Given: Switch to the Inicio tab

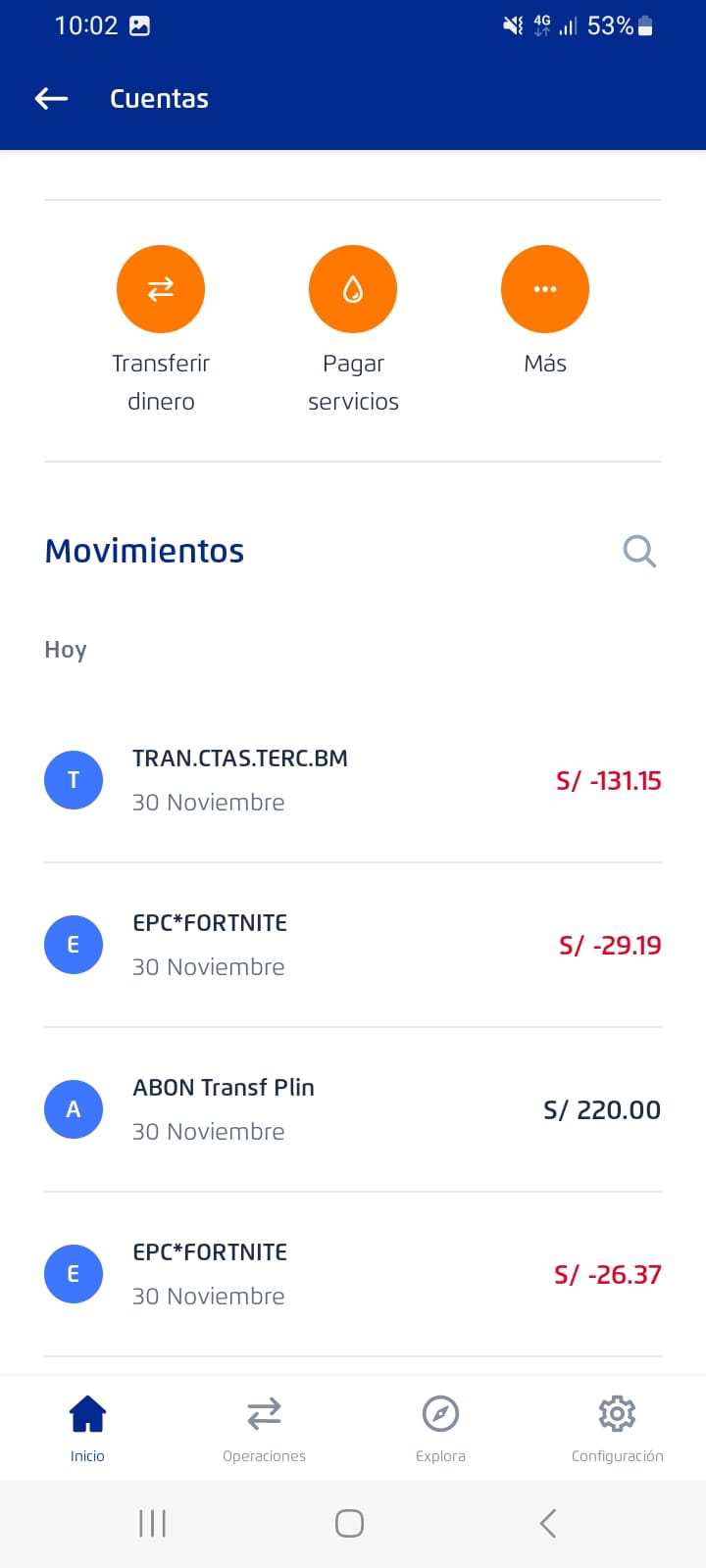Looking at the screenshot, I should point(87,1427).
